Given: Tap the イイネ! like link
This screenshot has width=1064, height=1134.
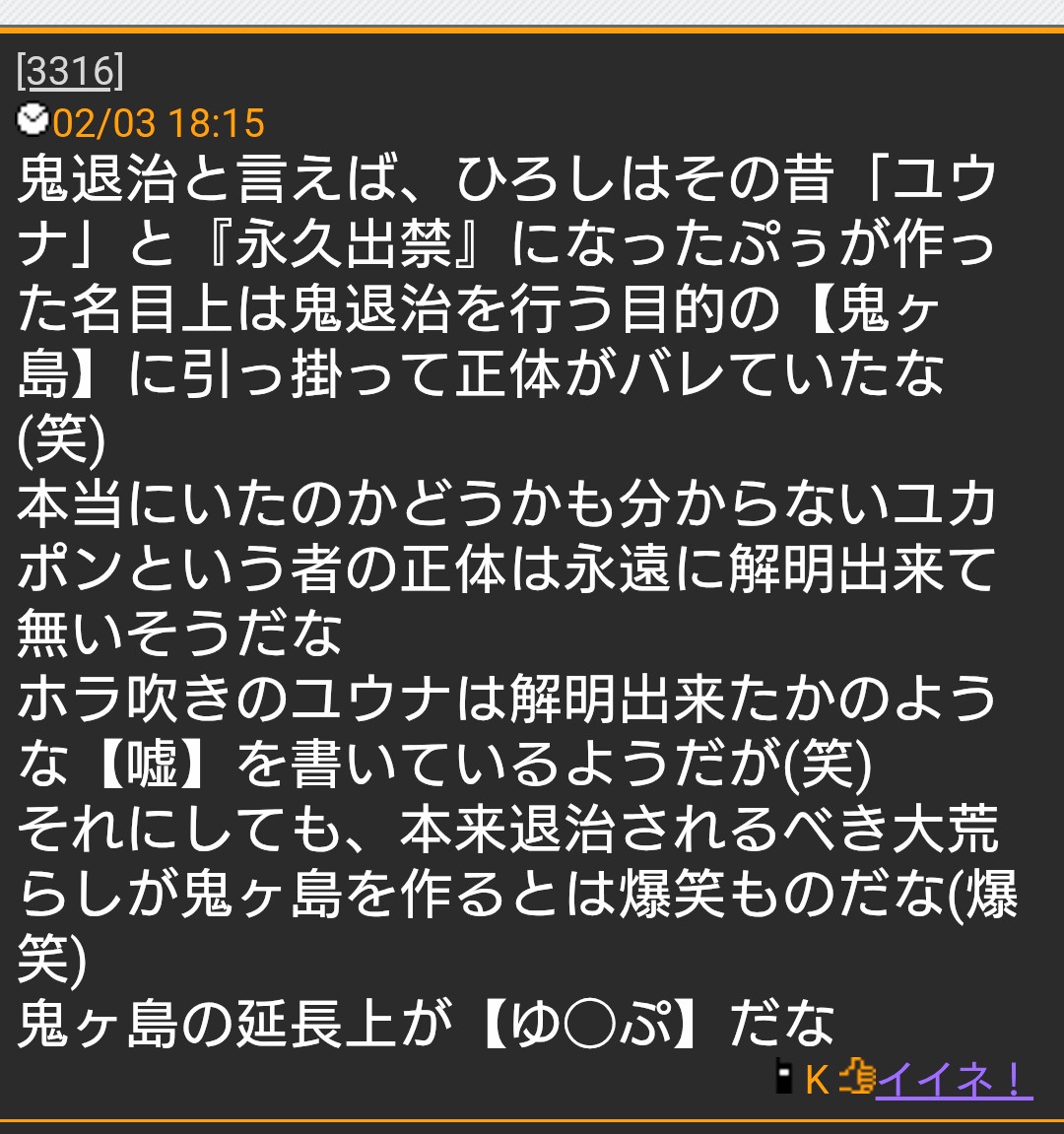Looking at the screenshot, I should click(x=951, y=1080).
